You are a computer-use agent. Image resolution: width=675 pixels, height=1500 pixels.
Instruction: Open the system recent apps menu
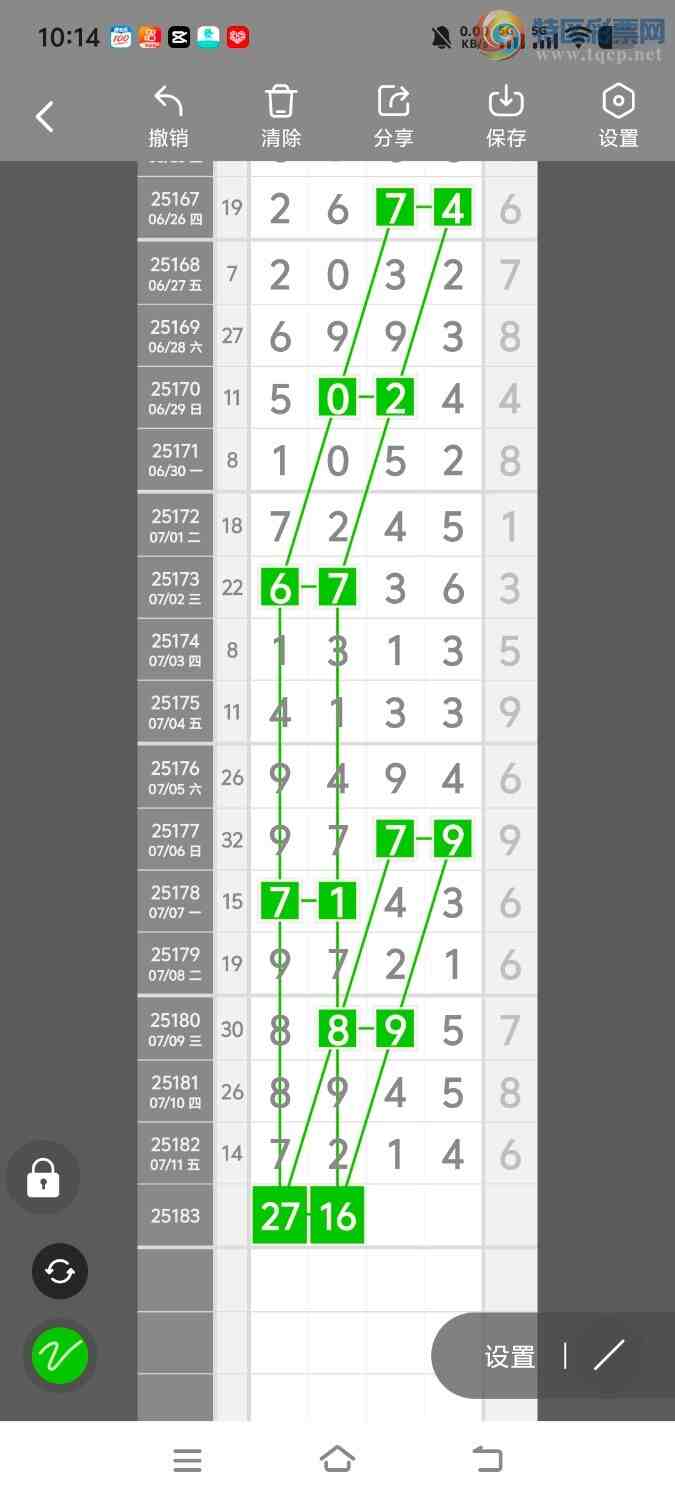[x=187, y=1460]
